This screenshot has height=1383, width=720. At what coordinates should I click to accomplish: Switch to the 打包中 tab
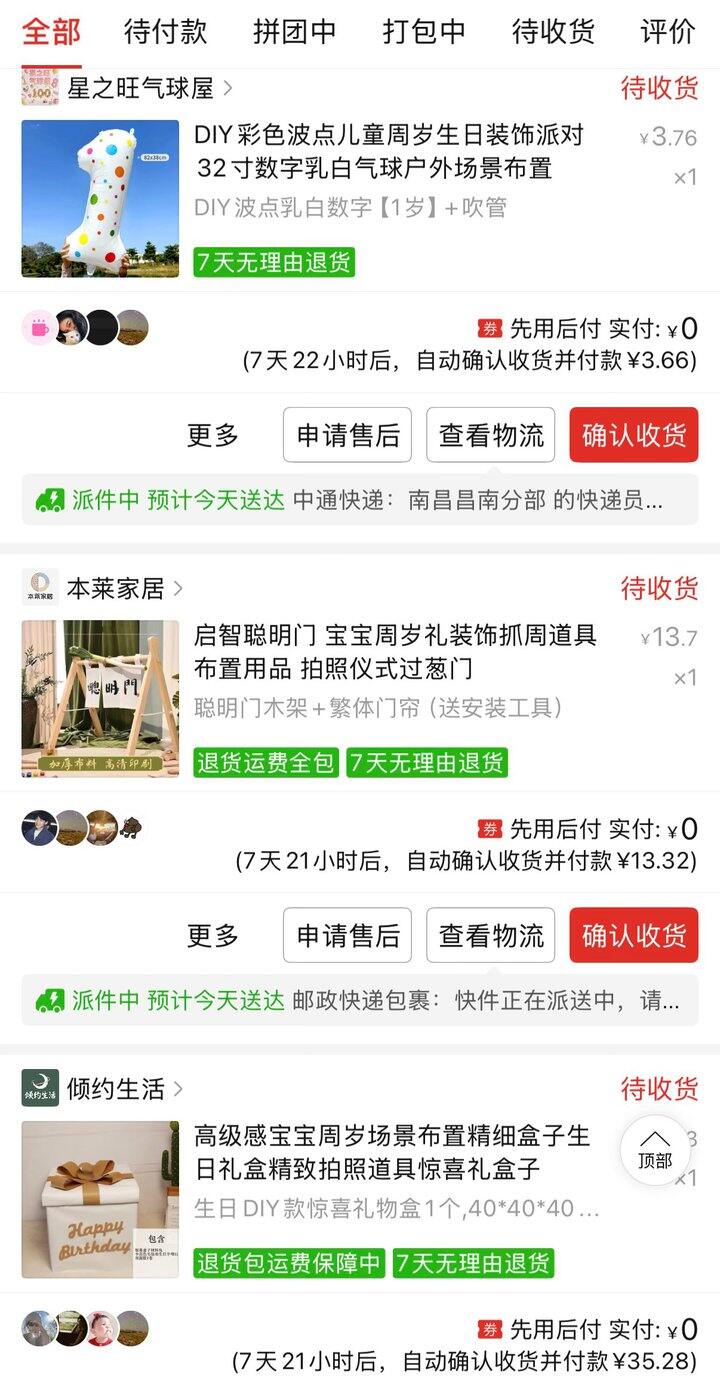[x=423, y=32]
